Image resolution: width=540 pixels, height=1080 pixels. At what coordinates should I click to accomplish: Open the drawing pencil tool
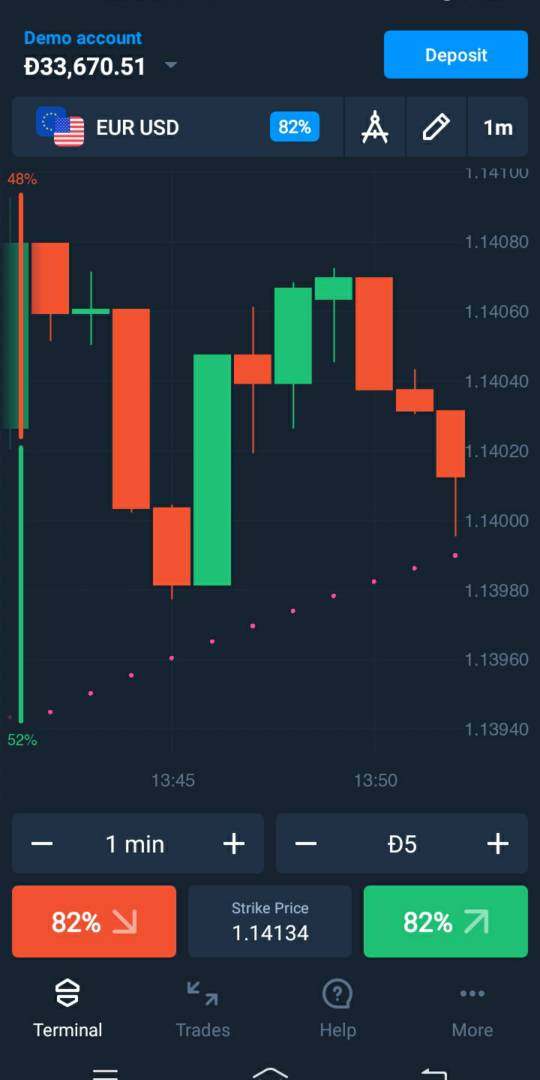436,127
